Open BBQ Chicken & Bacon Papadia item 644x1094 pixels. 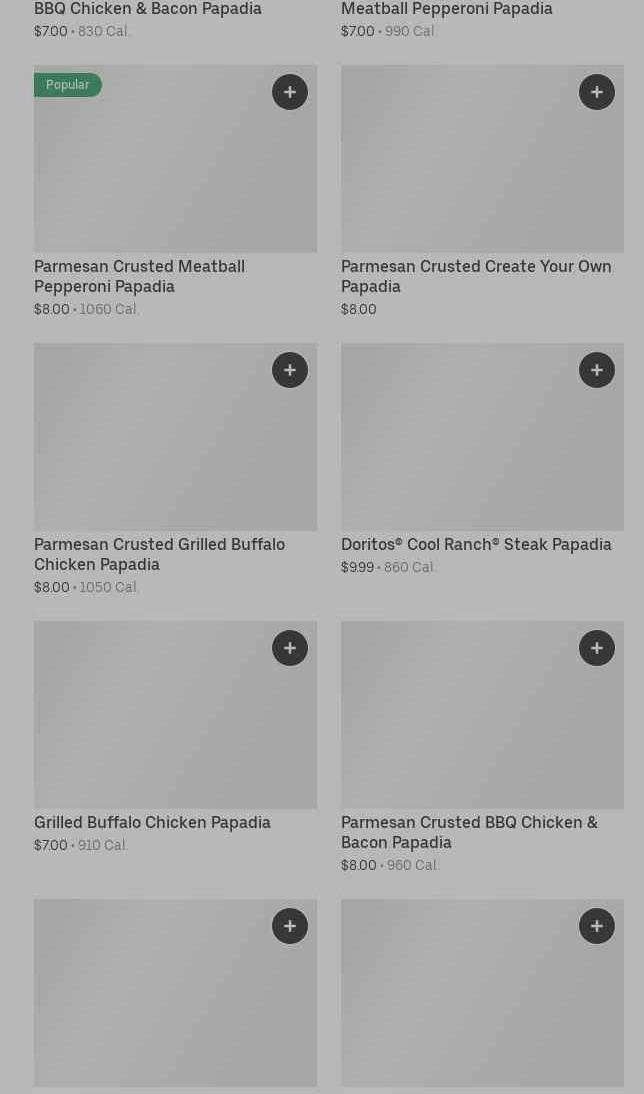pyautogui.click(x=148, y=10)
